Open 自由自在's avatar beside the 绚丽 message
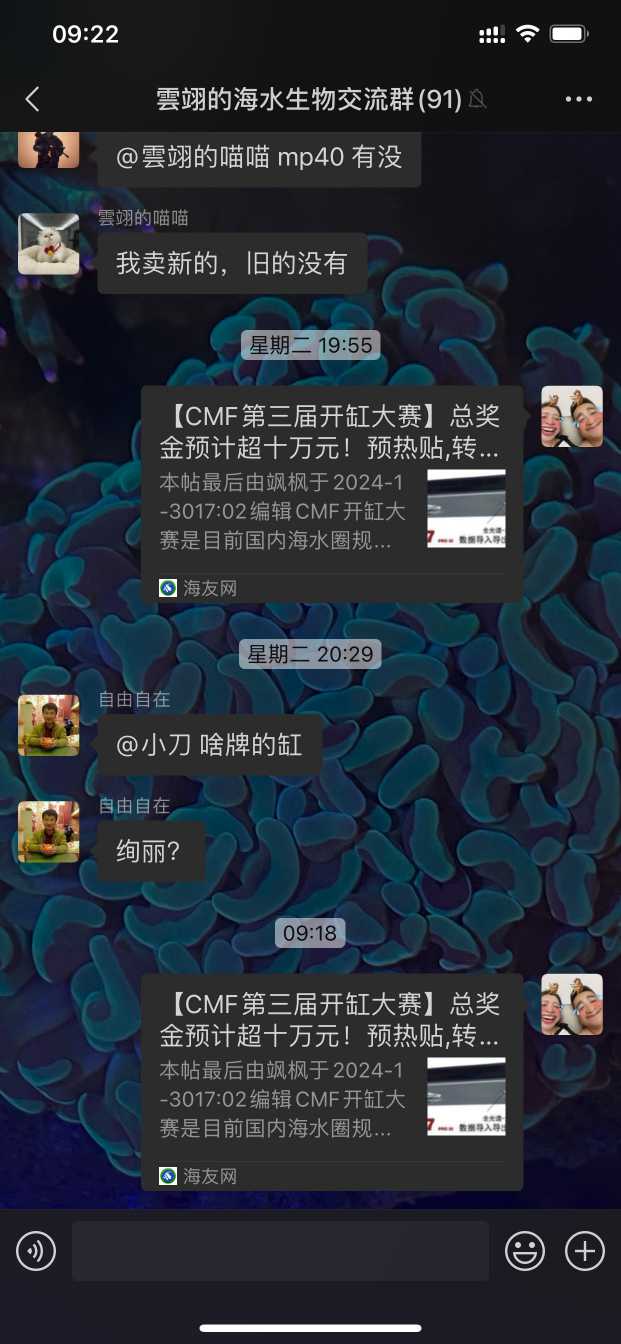Image resolution: width=621 pixels, height=1344 pixels. (x=49, y=831)
